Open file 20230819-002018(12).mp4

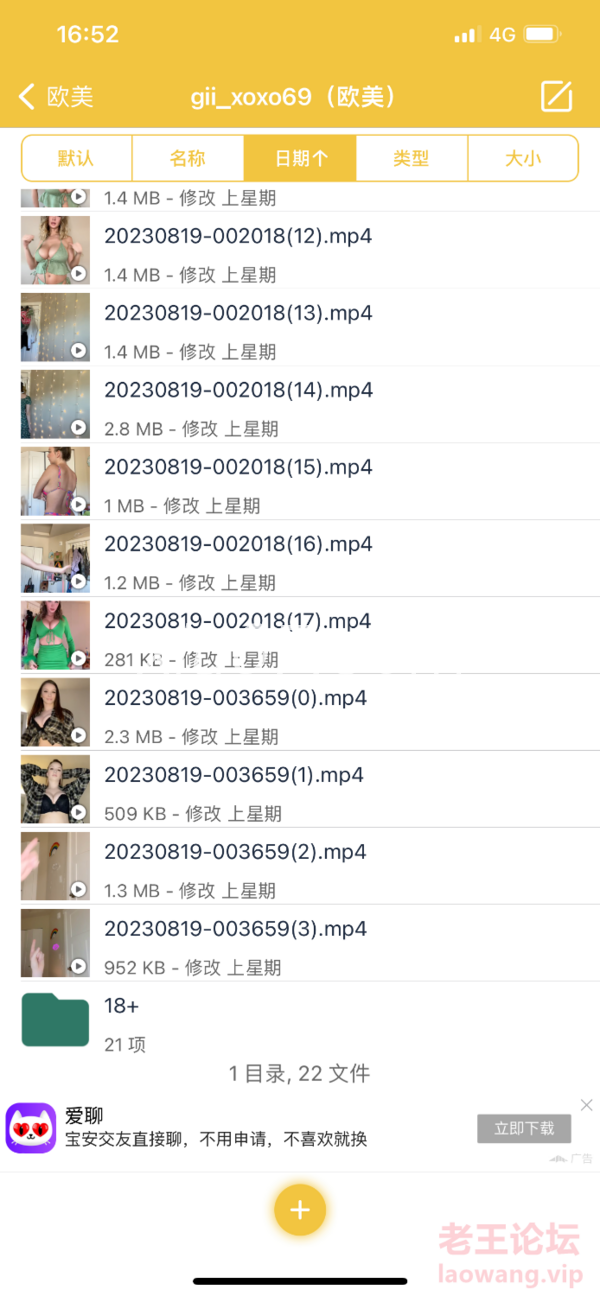pos(238,237)
